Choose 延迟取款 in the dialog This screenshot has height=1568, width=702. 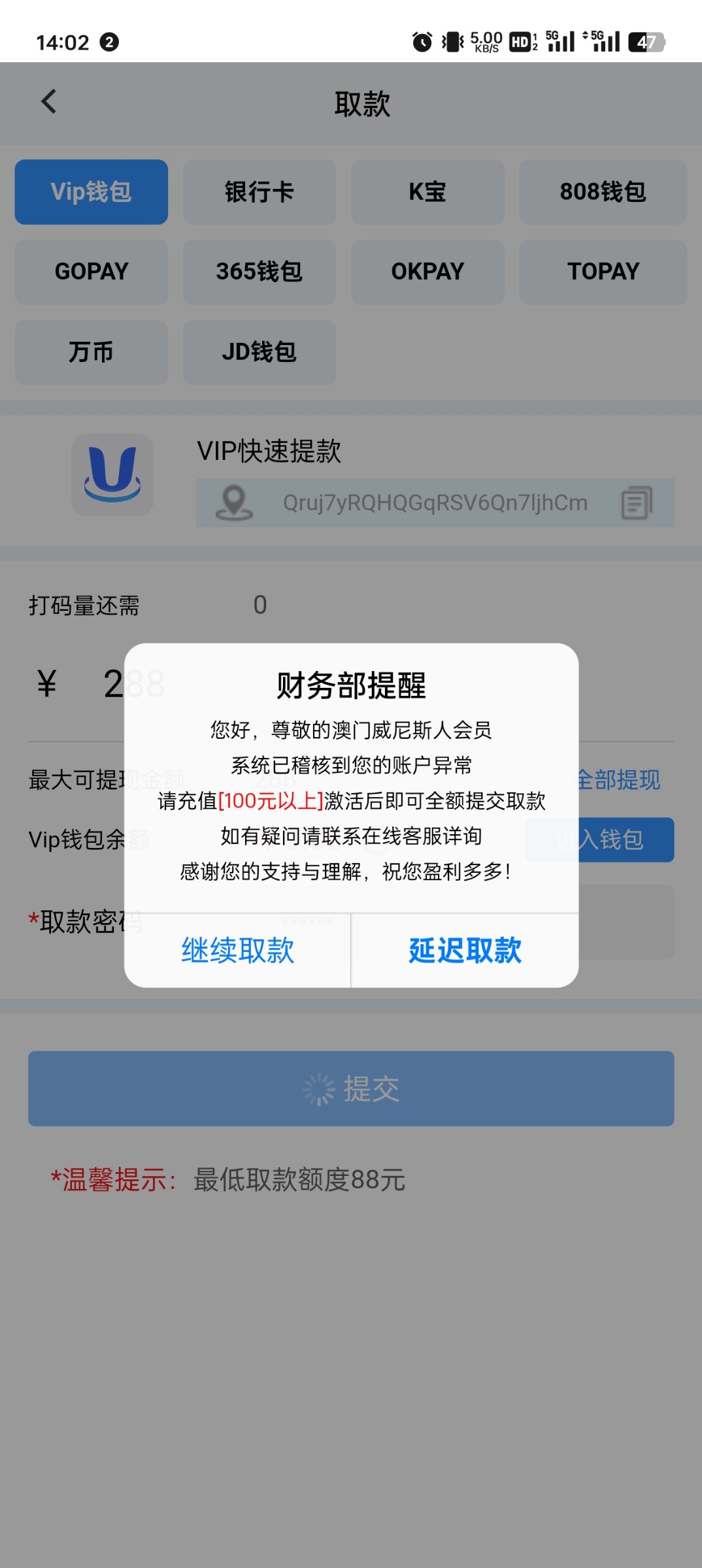pyautogui.click(x=465, y=950)
